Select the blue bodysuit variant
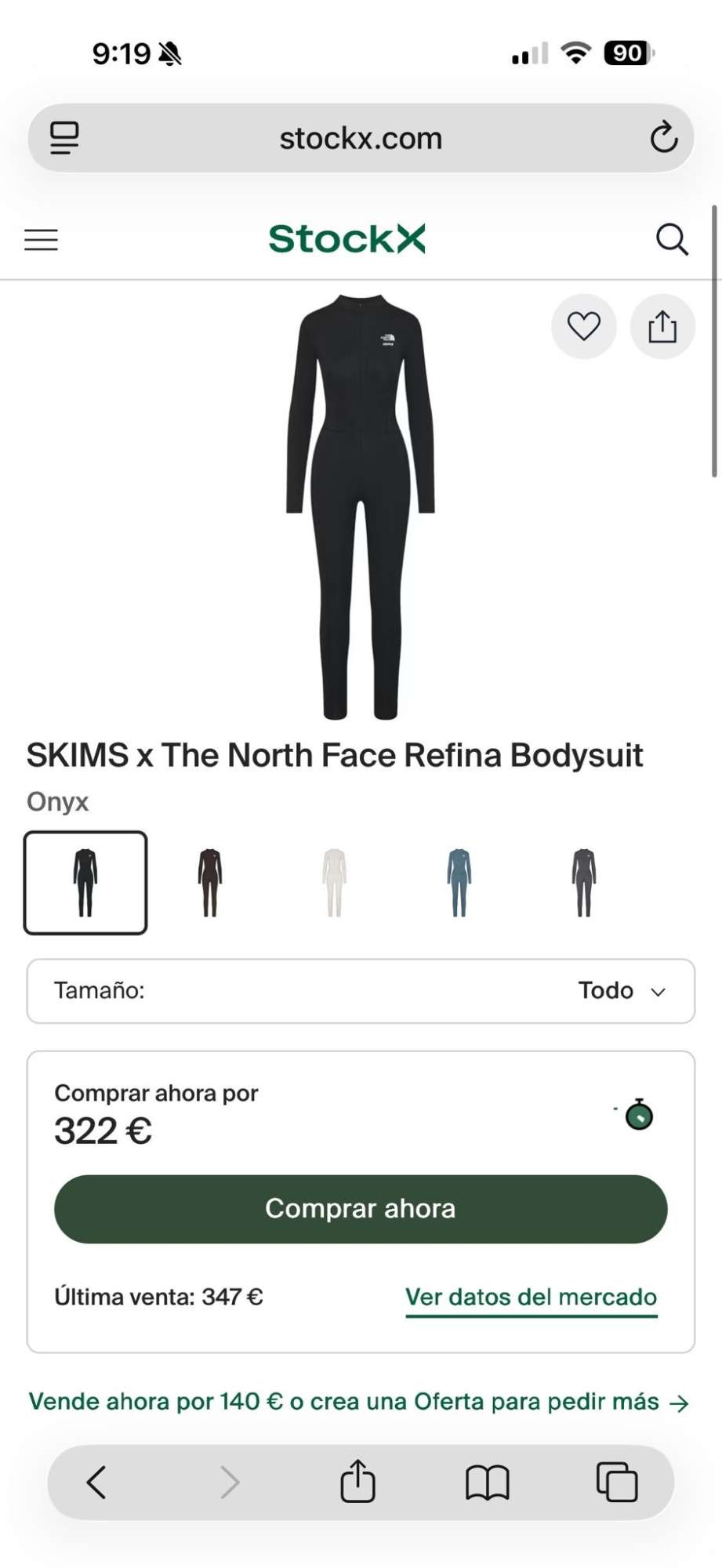Image resolution: width=722 pixels, height=1568 pixels. 458,881
